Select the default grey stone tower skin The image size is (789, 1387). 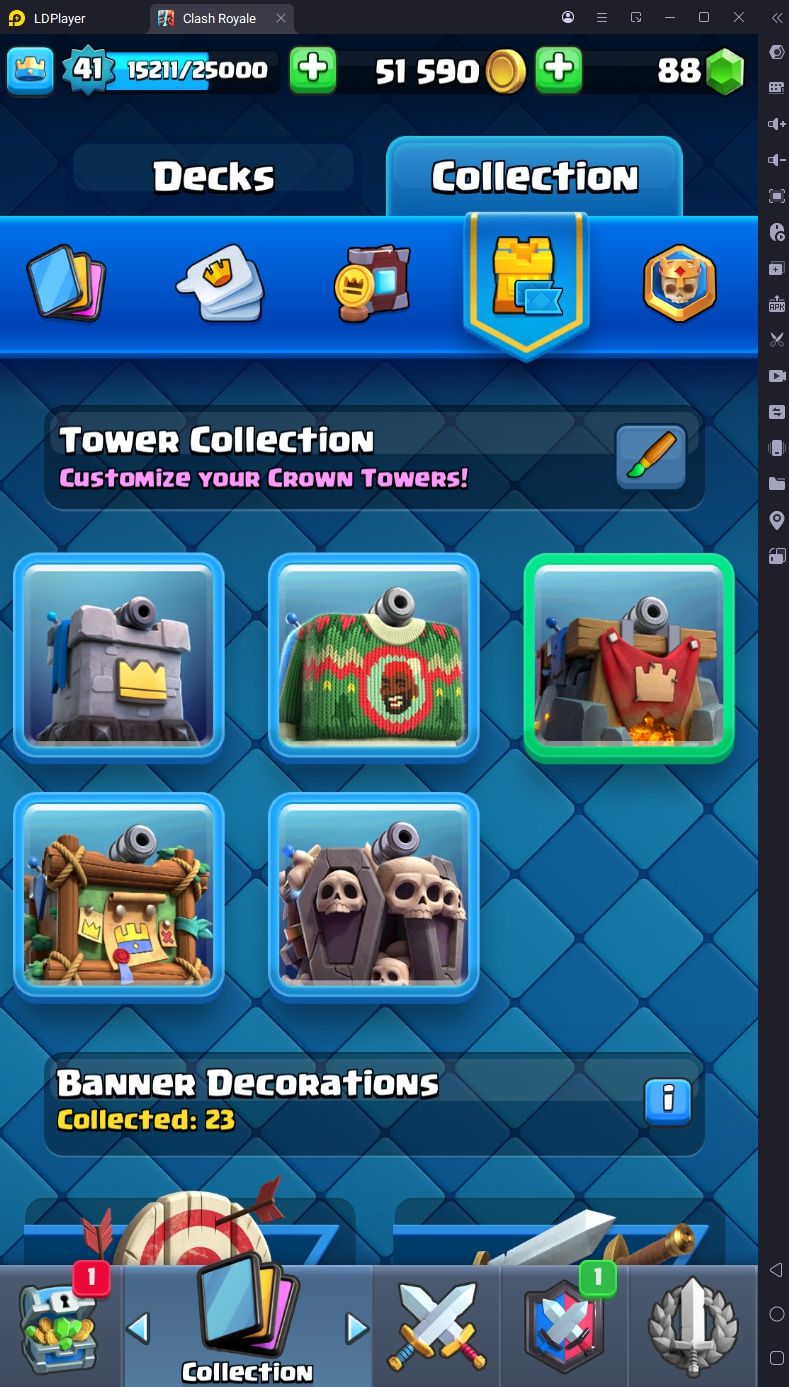pyautogui.click(x=119, y=656)
